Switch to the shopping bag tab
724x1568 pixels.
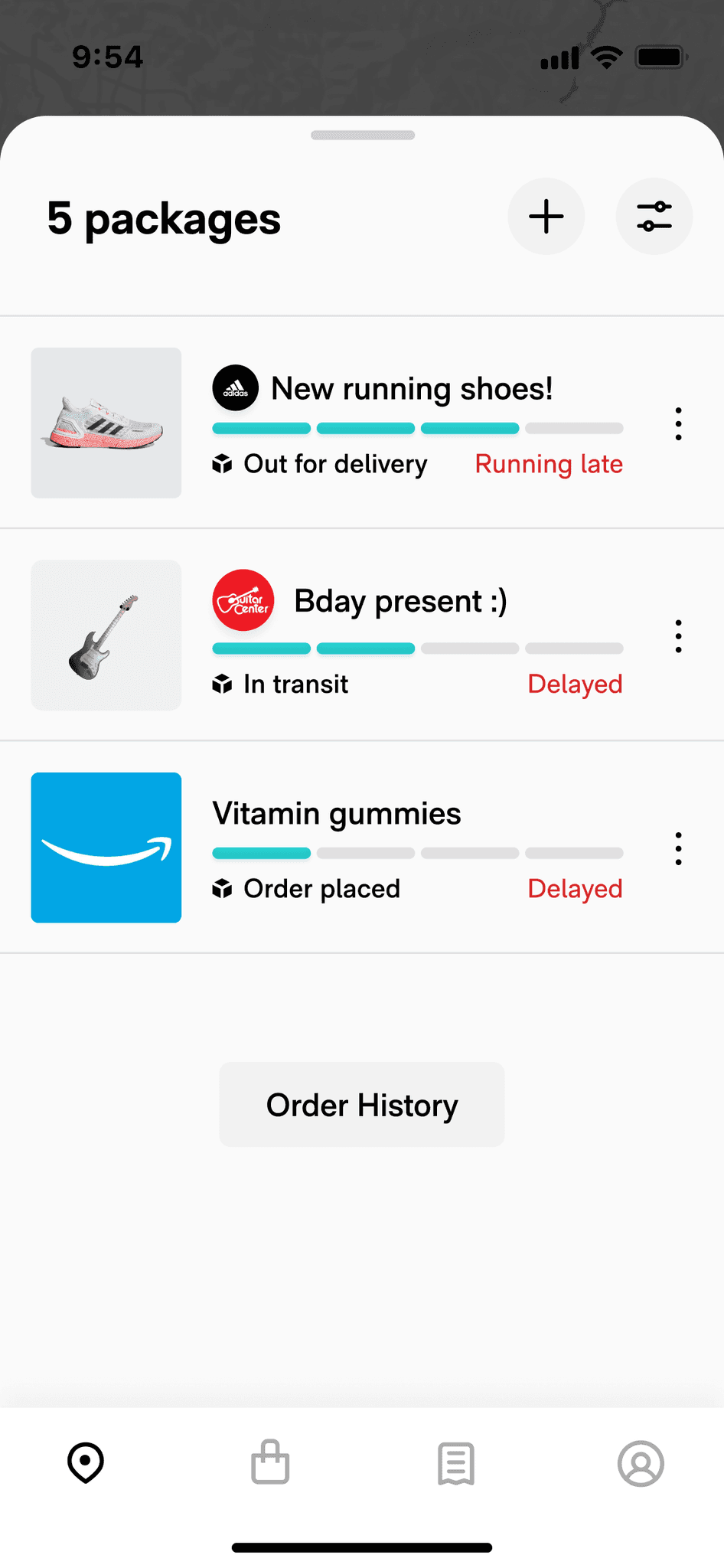point(270,1463)
